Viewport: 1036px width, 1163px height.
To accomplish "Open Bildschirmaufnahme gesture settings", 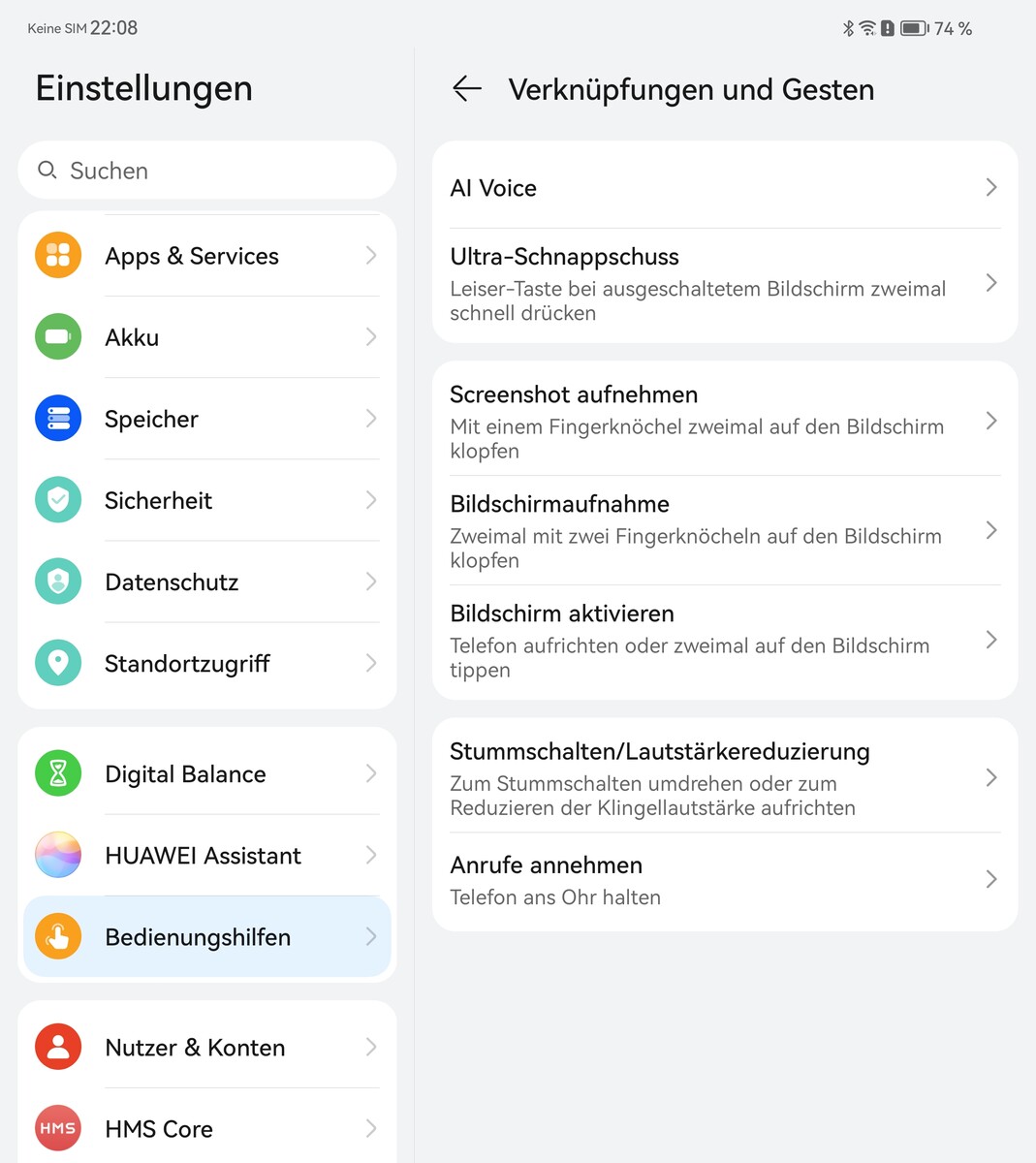I will 724,530.
